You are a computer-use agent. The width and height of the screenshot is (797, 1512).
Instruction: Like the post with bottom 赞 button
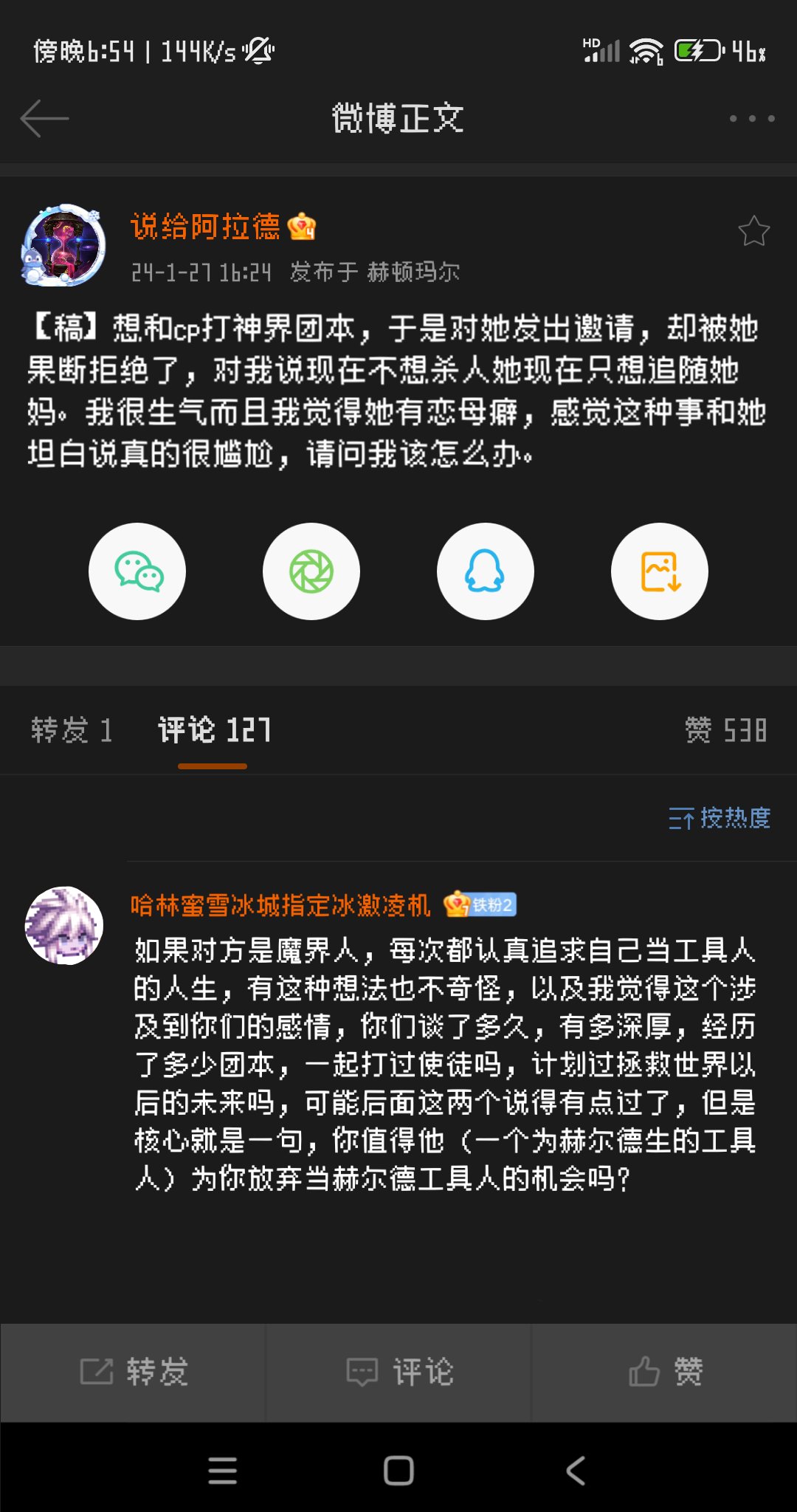664,1372
